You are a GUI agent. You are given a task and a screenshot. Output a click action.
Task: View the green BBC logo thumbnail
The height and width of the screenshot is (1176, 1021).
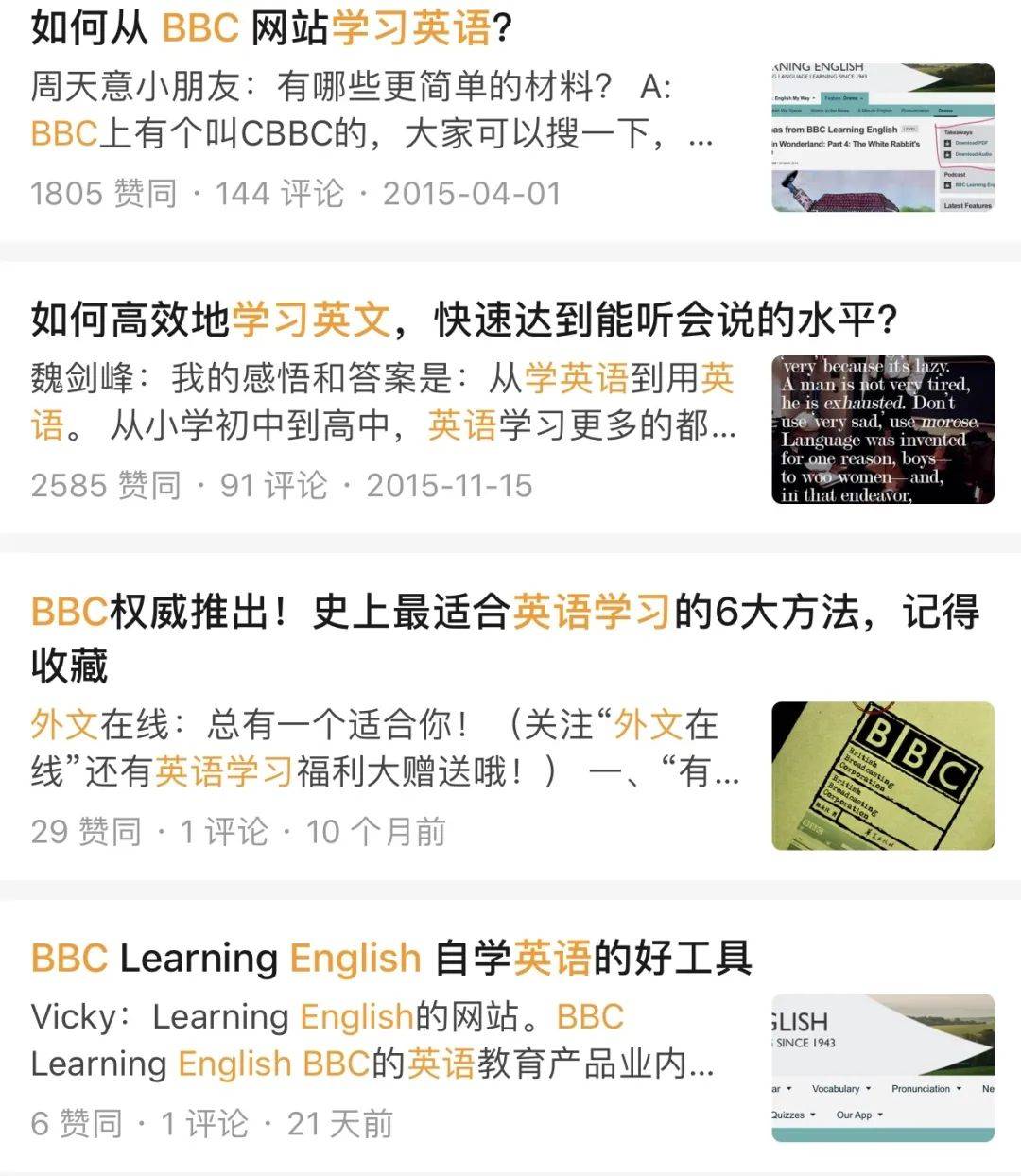882,775
